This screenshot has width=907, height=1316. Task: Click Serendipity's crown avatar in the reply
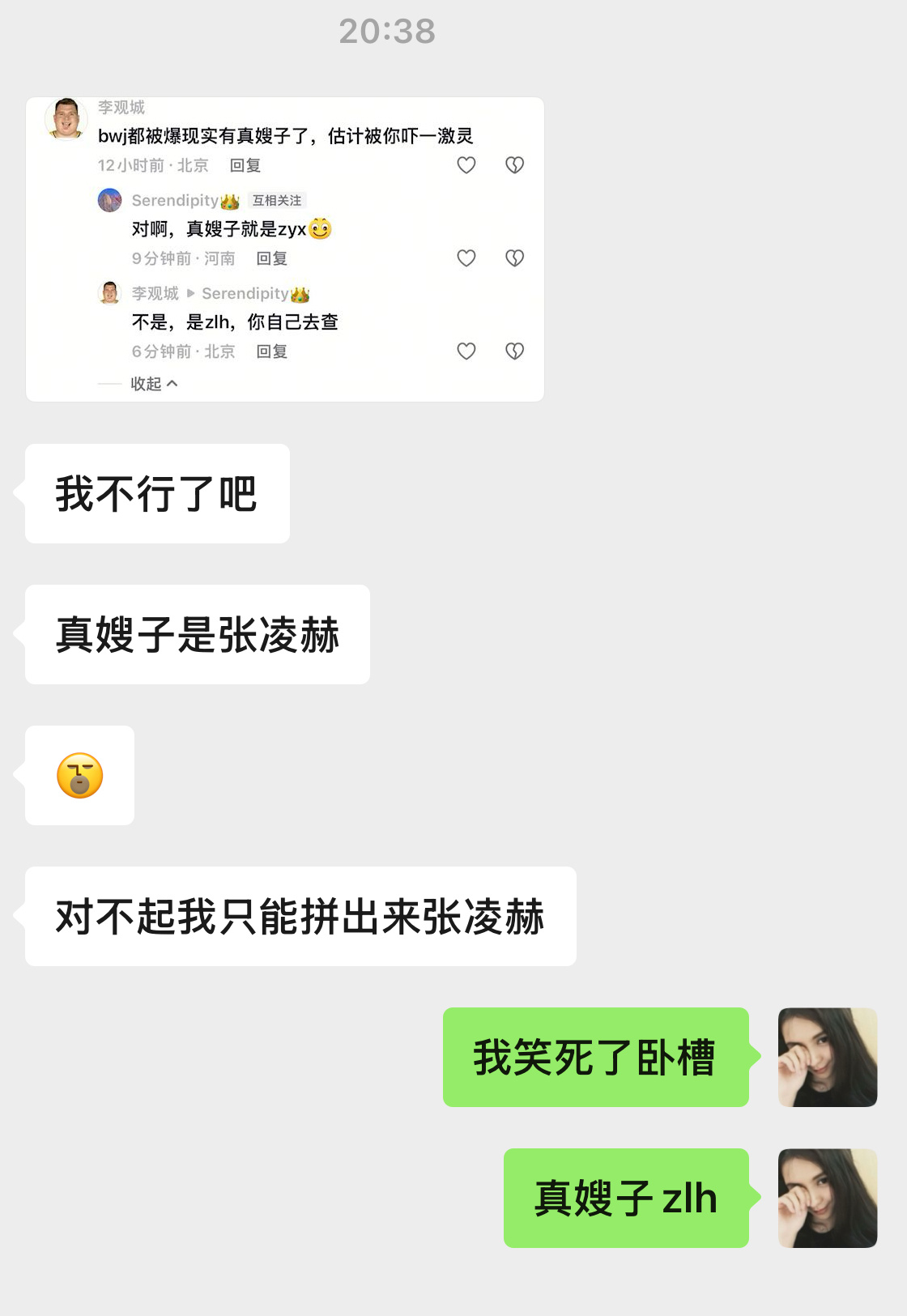click(x=111, y=200)
